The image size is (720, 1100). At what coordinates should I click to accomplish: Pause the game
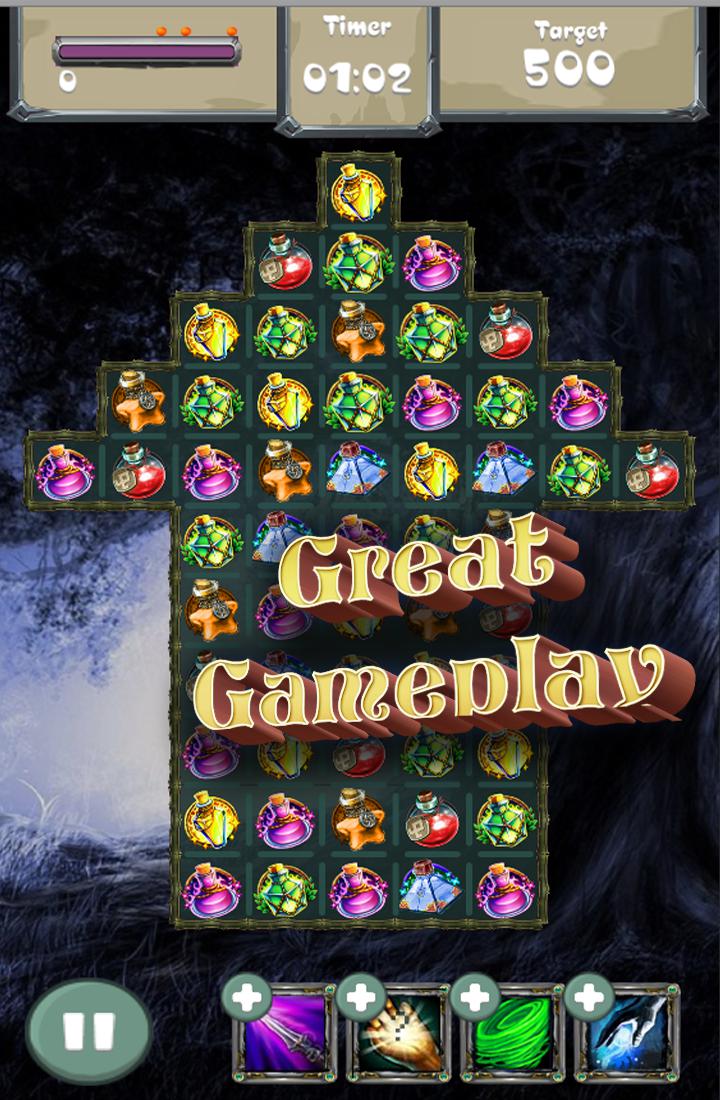point(88,1031)
